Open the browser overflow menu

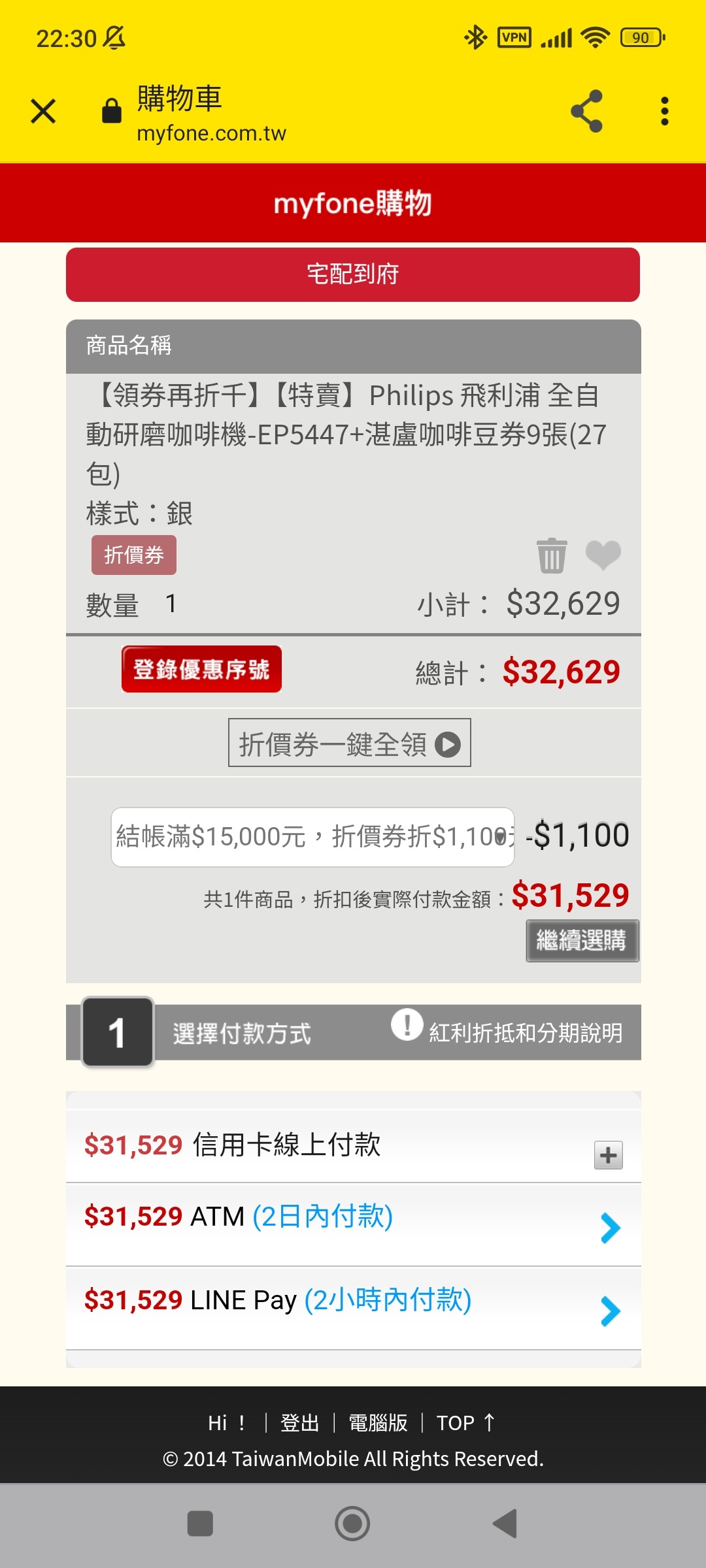[x=665, y=111]
